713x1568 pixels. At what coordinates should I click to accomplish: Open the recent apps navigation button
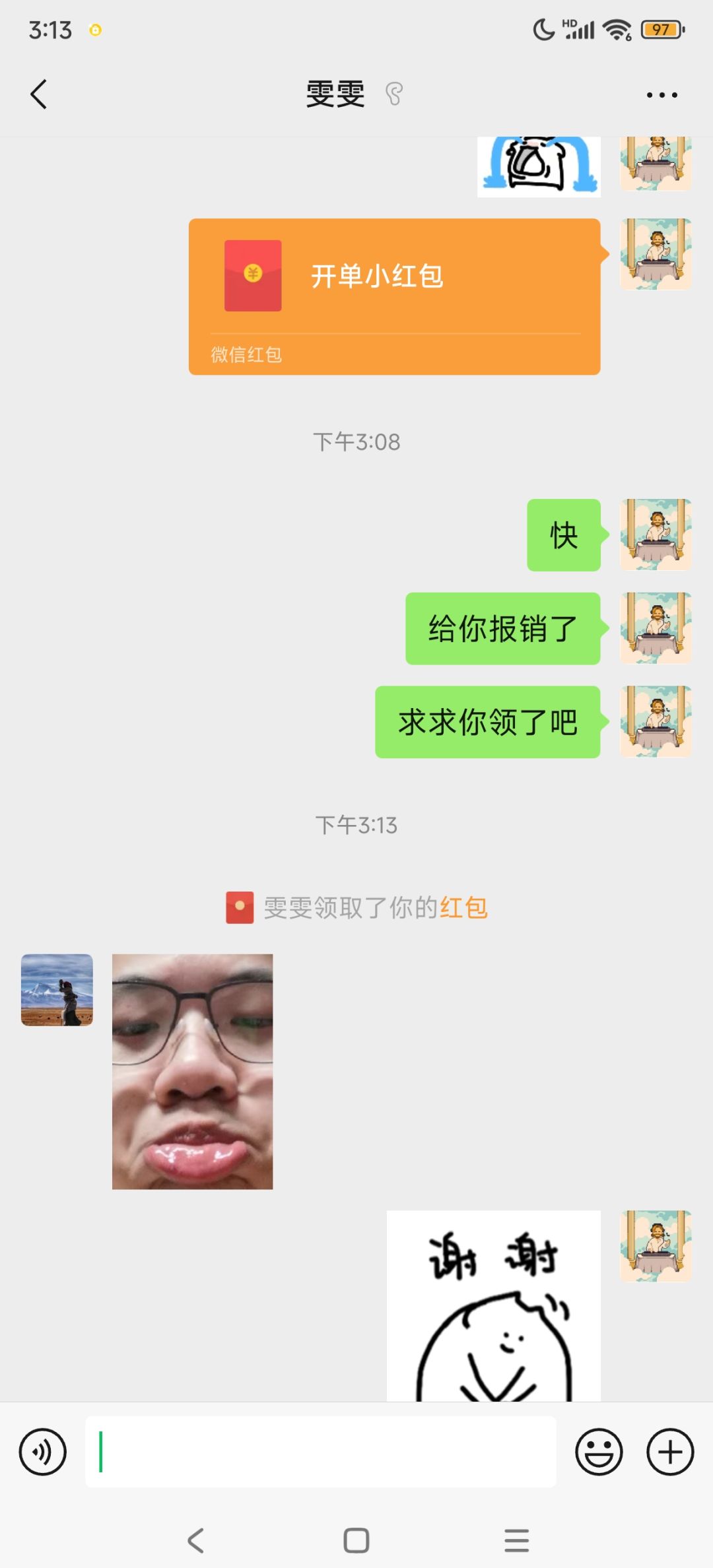click(x=517, y=1540)
